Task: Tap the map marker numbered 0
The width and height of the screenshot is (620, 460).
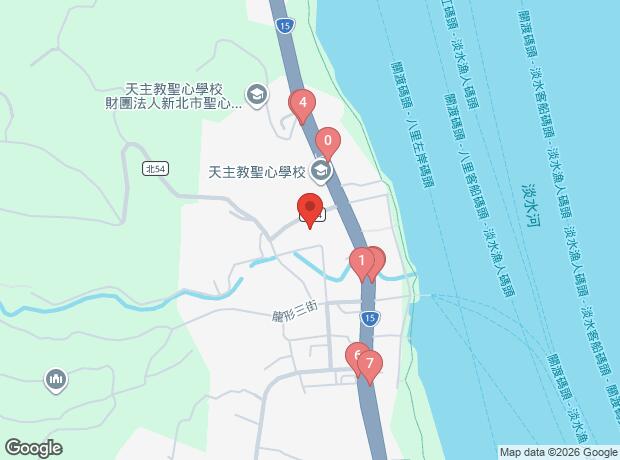Action: pos(328,142)
